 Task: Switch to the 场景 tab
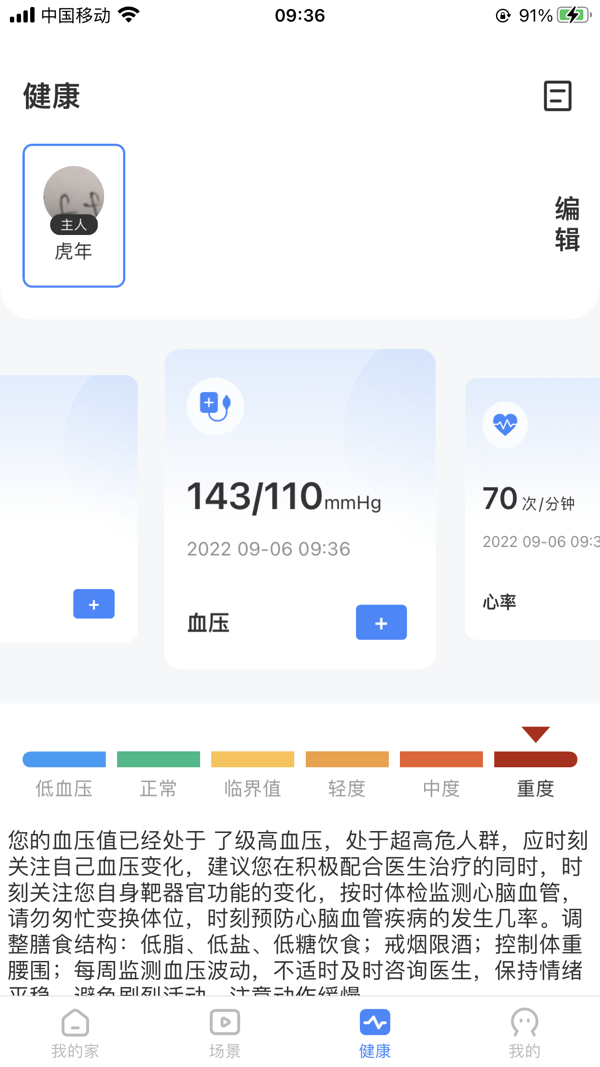(x=225, y=1033)
